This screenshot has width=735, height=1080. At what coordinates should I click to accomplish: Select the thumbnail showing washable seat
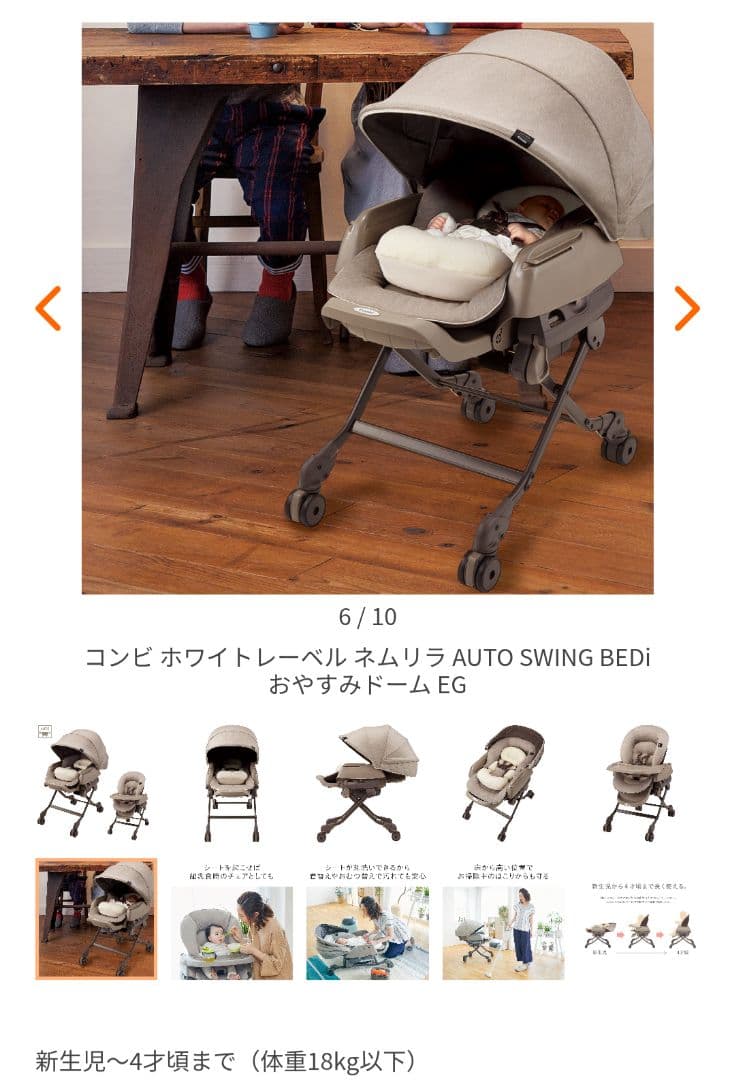pos(367,918)
